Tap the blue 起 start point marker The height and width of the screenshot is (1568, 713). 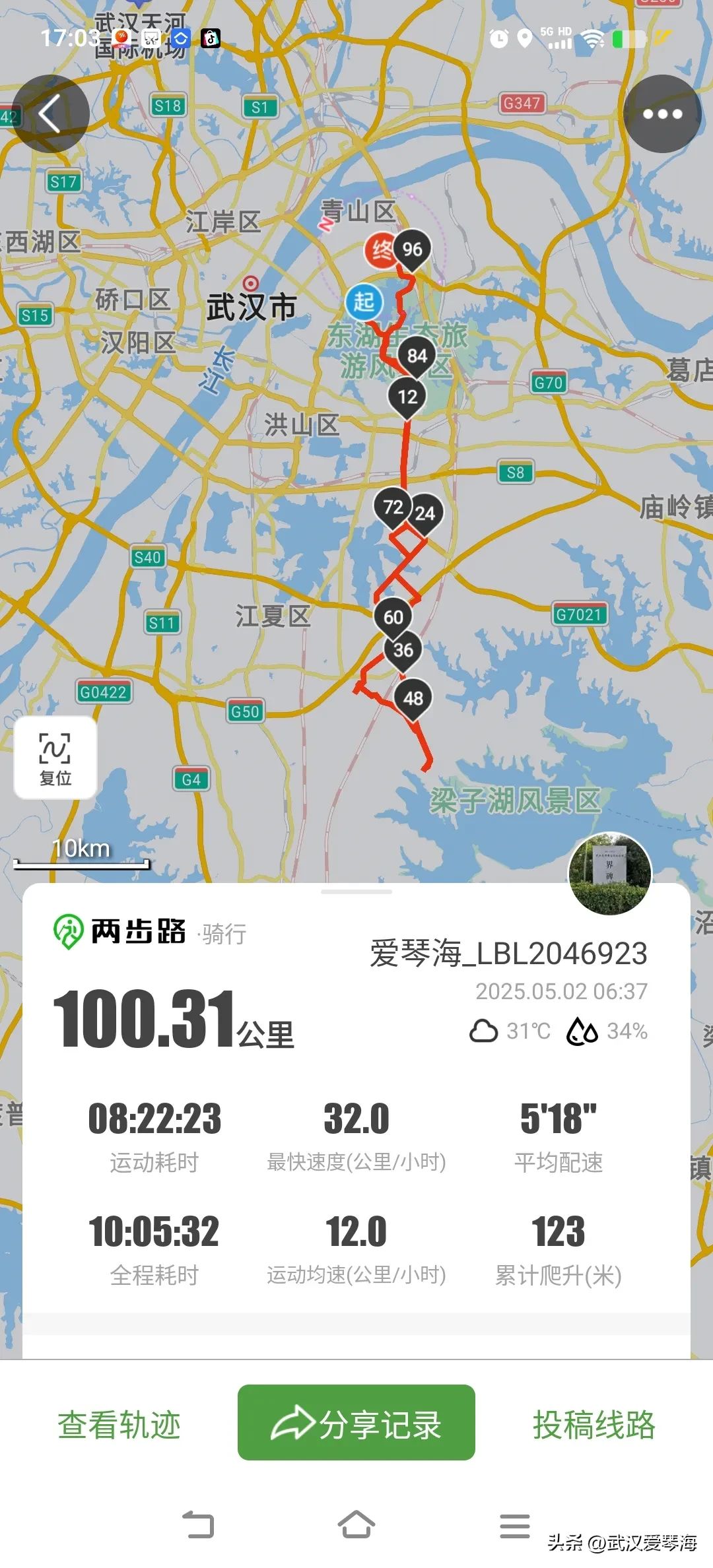coord(364,302)
